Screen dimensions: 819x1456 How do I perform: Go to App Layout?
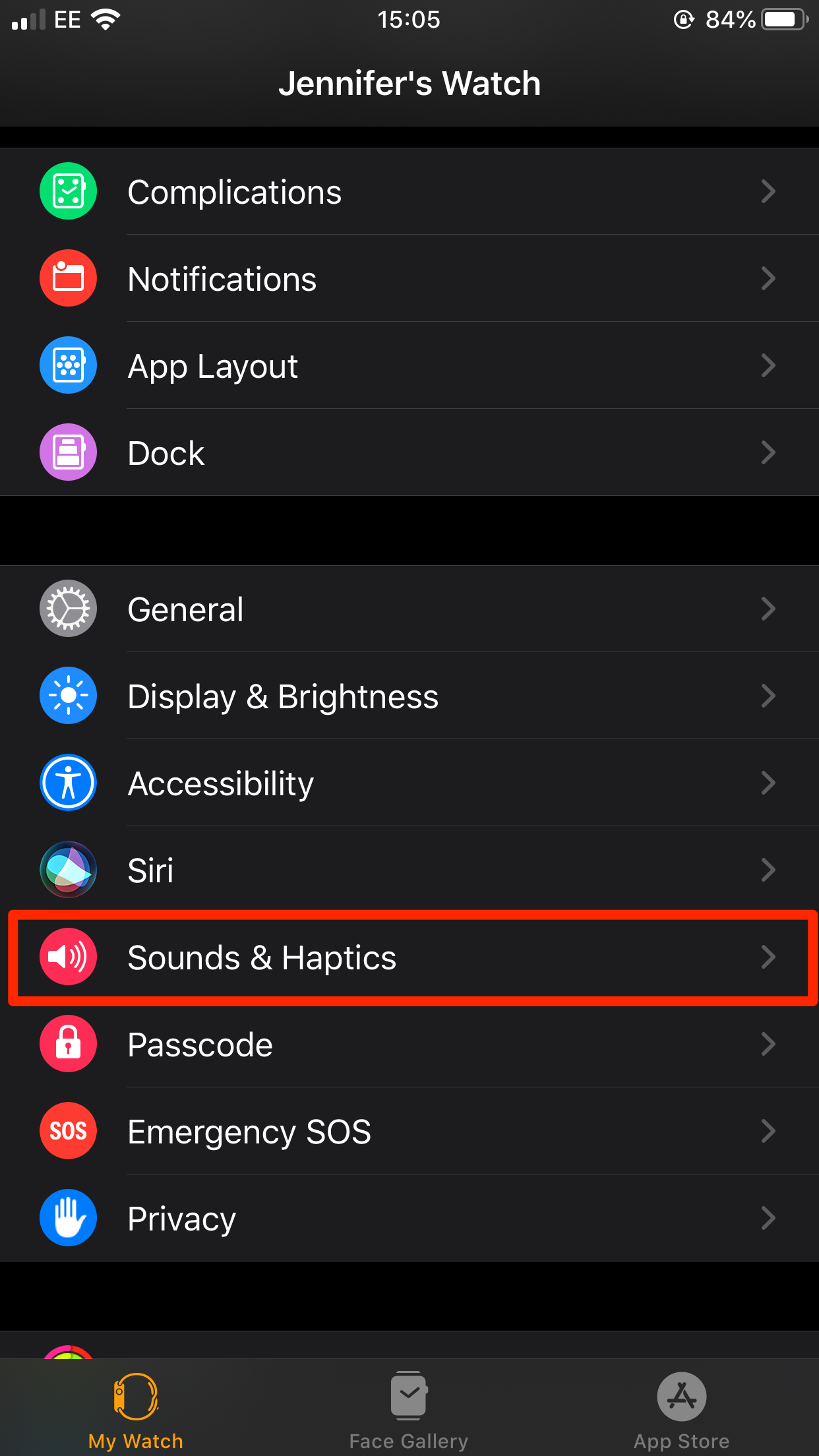pyautogui.click(x=409, y=366)
